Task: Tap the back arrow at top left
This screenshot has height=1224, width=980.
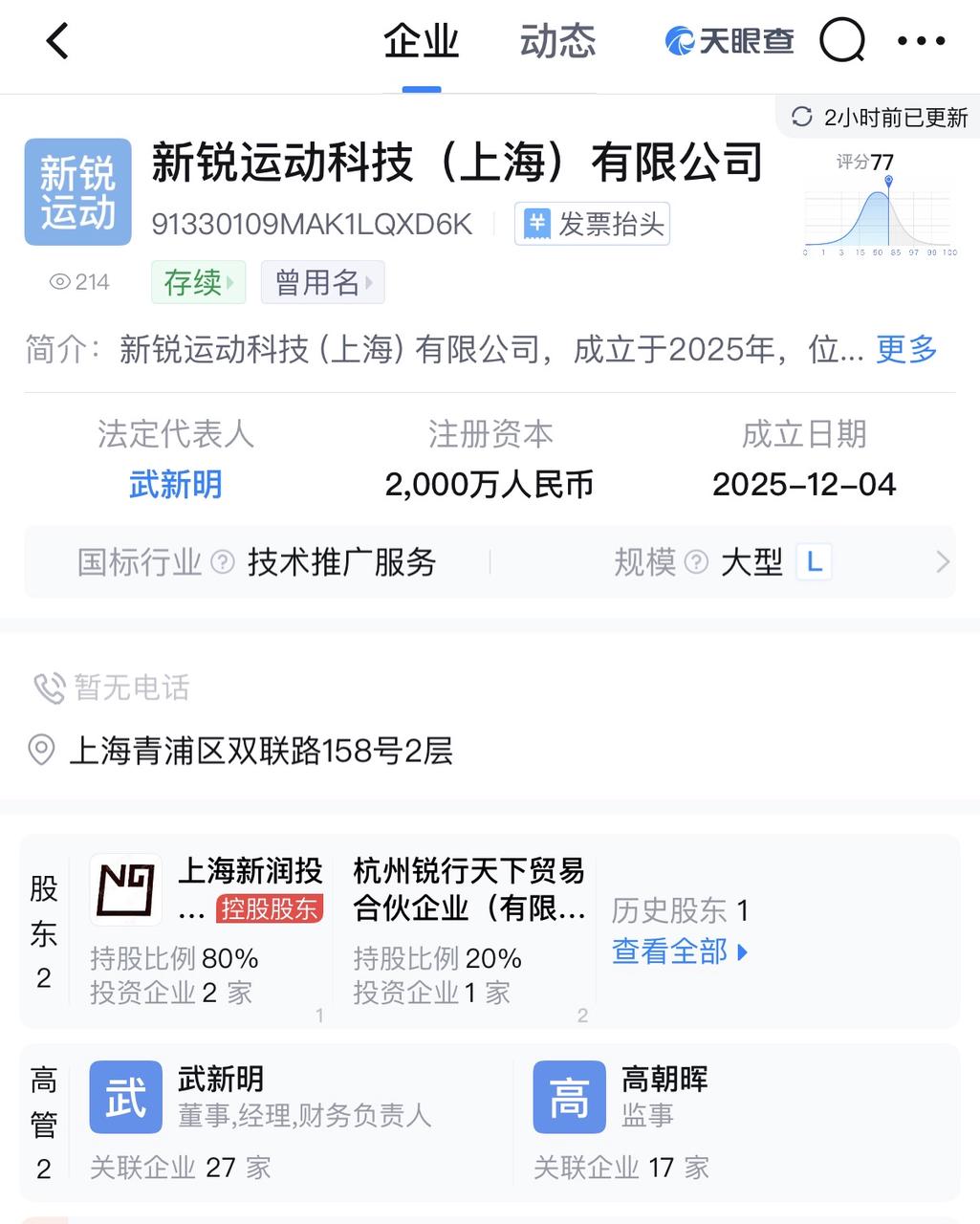Action: tap(56, 42)
